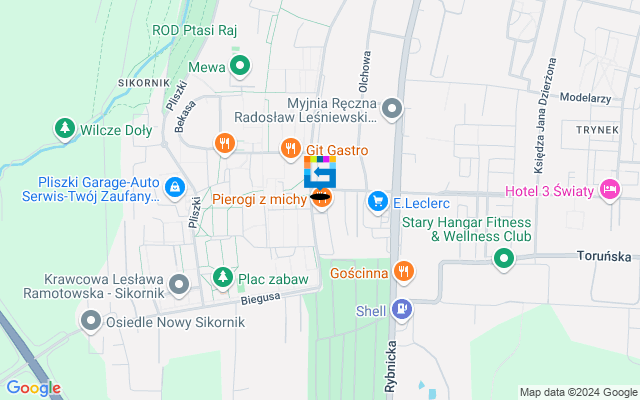Viewport: 640px width, 400px height.
Task: Tap the Wilcze Doły park marker
Action: tap(64, 128)
